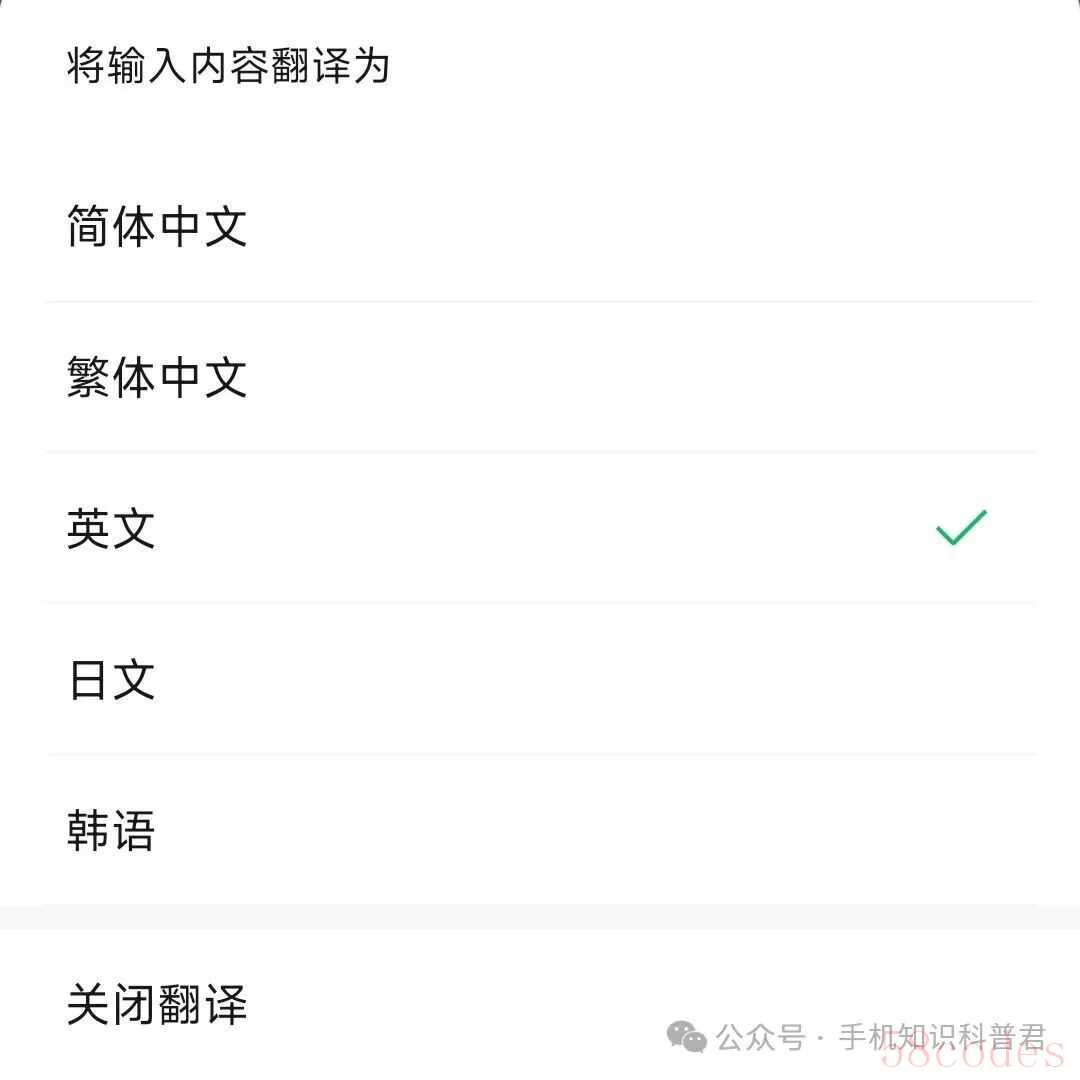Tap the checked 英文 option
The height and width of the screenshot is (1080, 1080).
pyautogui.click(x=111, y=529)
